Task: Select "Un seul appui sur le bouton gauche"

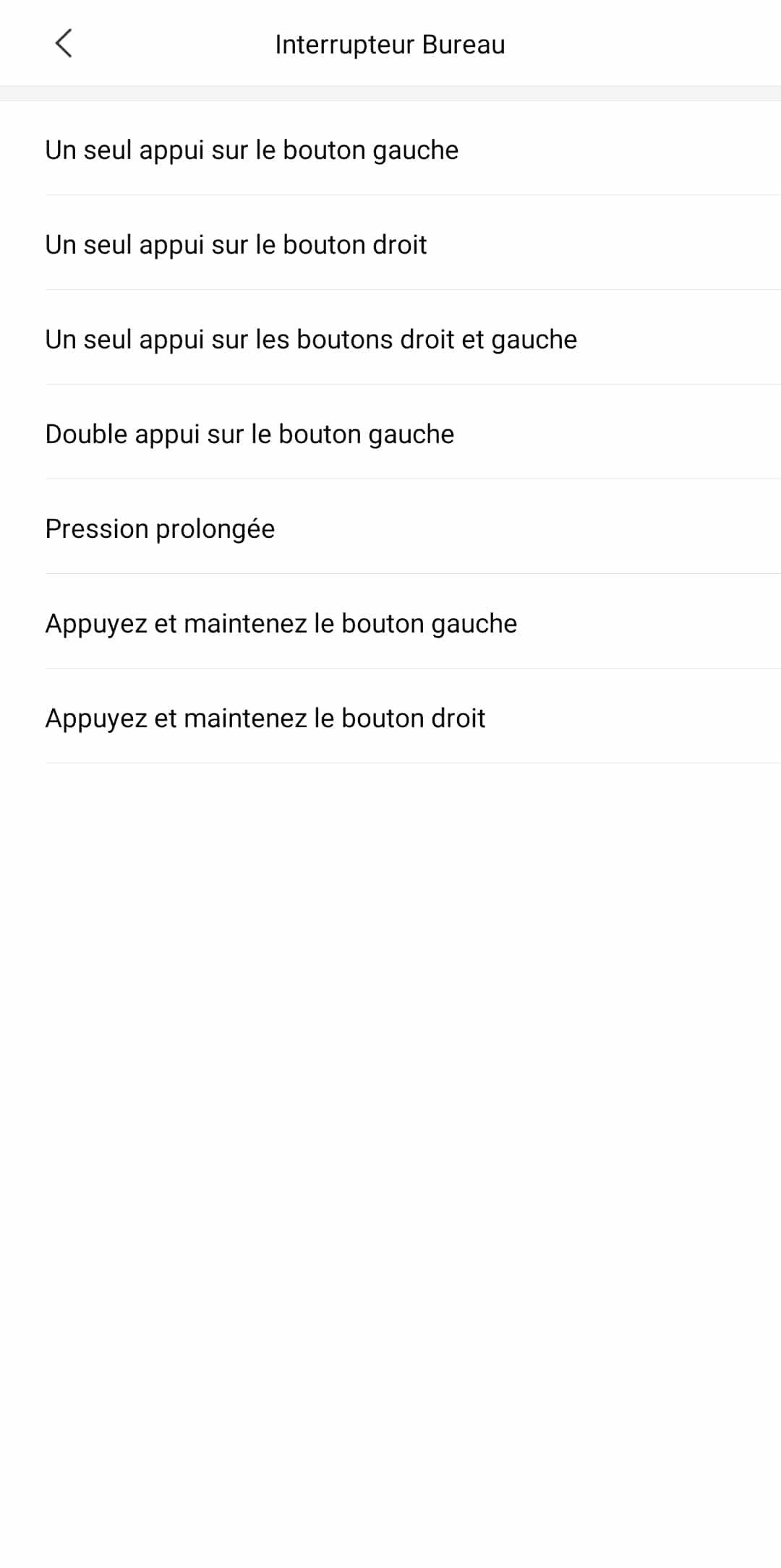Action: pyautogui.click(x=390, y=148)
